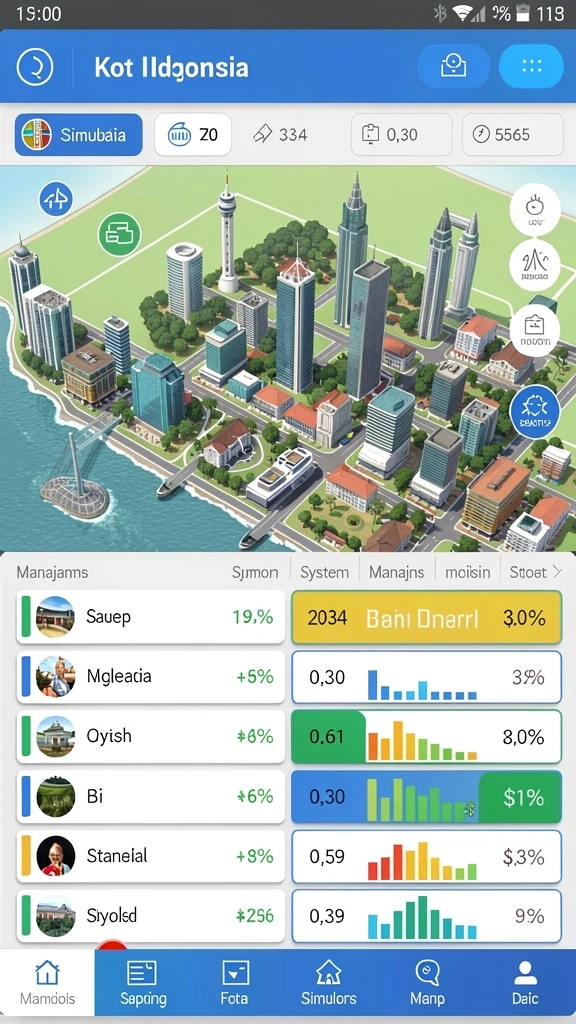Tap the highlighted blue round map button
Viewport: 576px width, 1024px height.
534,411
